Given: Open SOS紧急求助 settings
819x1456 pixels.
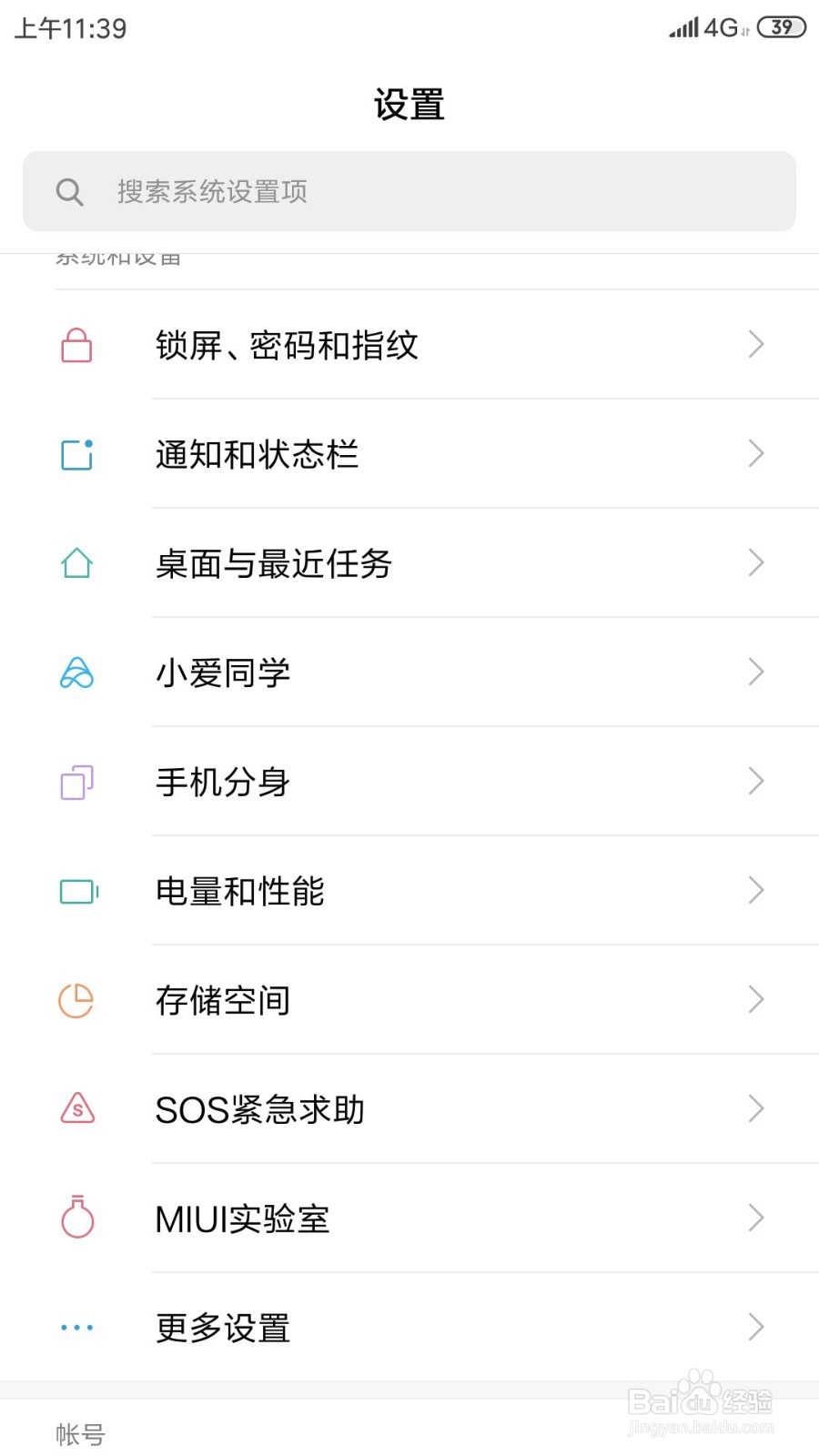Looking at the screenshot, I should click(409, 1109).
